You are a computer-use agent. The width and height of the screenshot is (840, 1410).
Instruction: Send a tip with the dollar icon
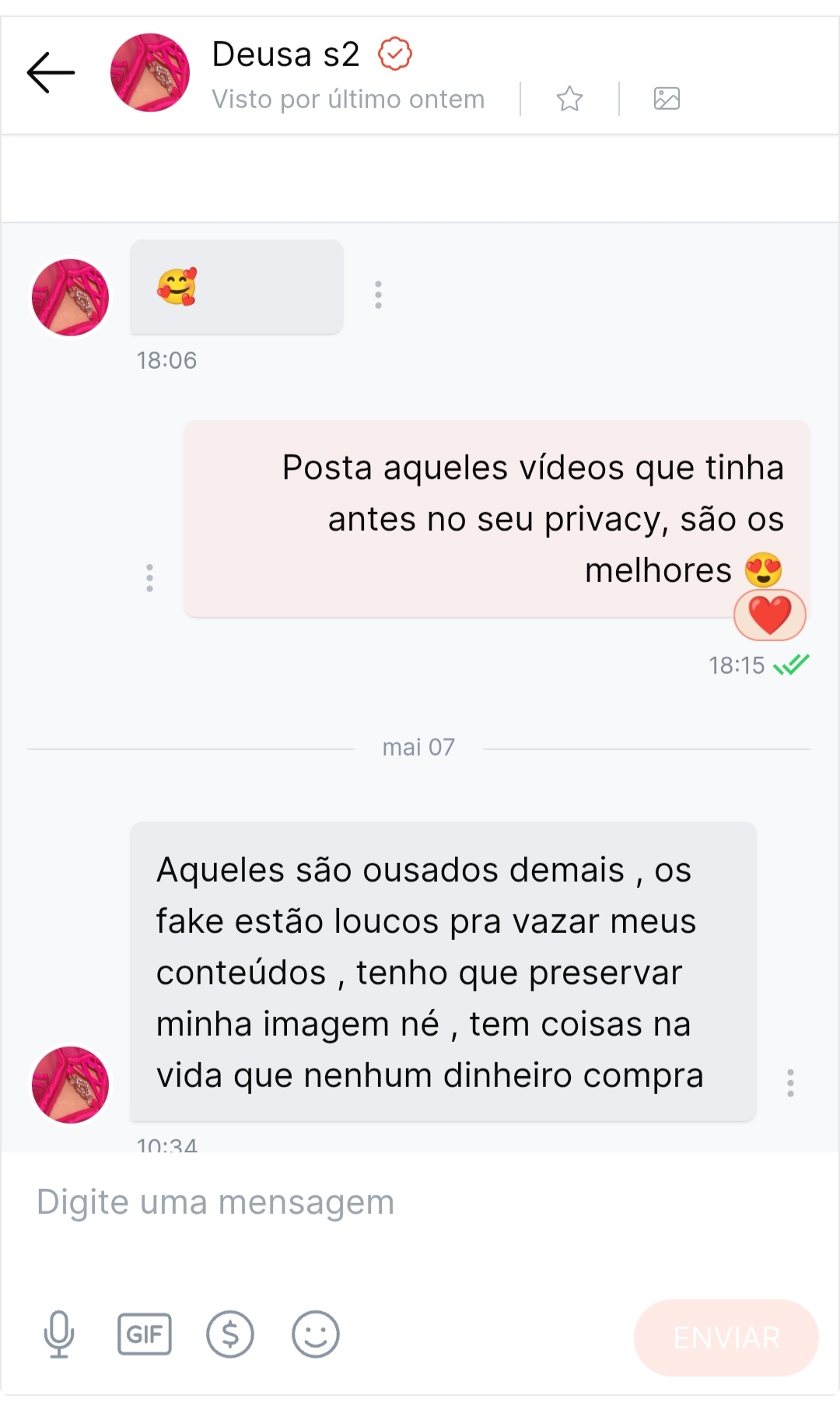coord(230,1335)
